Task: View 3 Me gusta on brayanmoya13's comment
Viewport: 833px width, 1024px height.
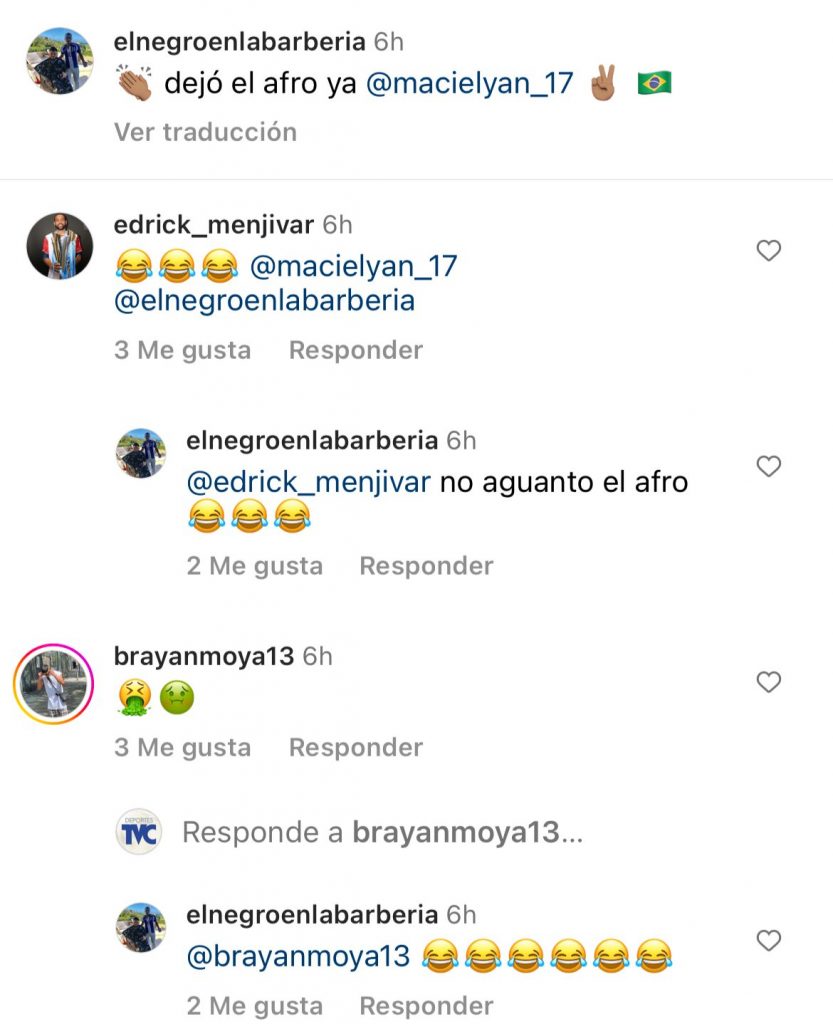Action: click(x=182, y=747)
